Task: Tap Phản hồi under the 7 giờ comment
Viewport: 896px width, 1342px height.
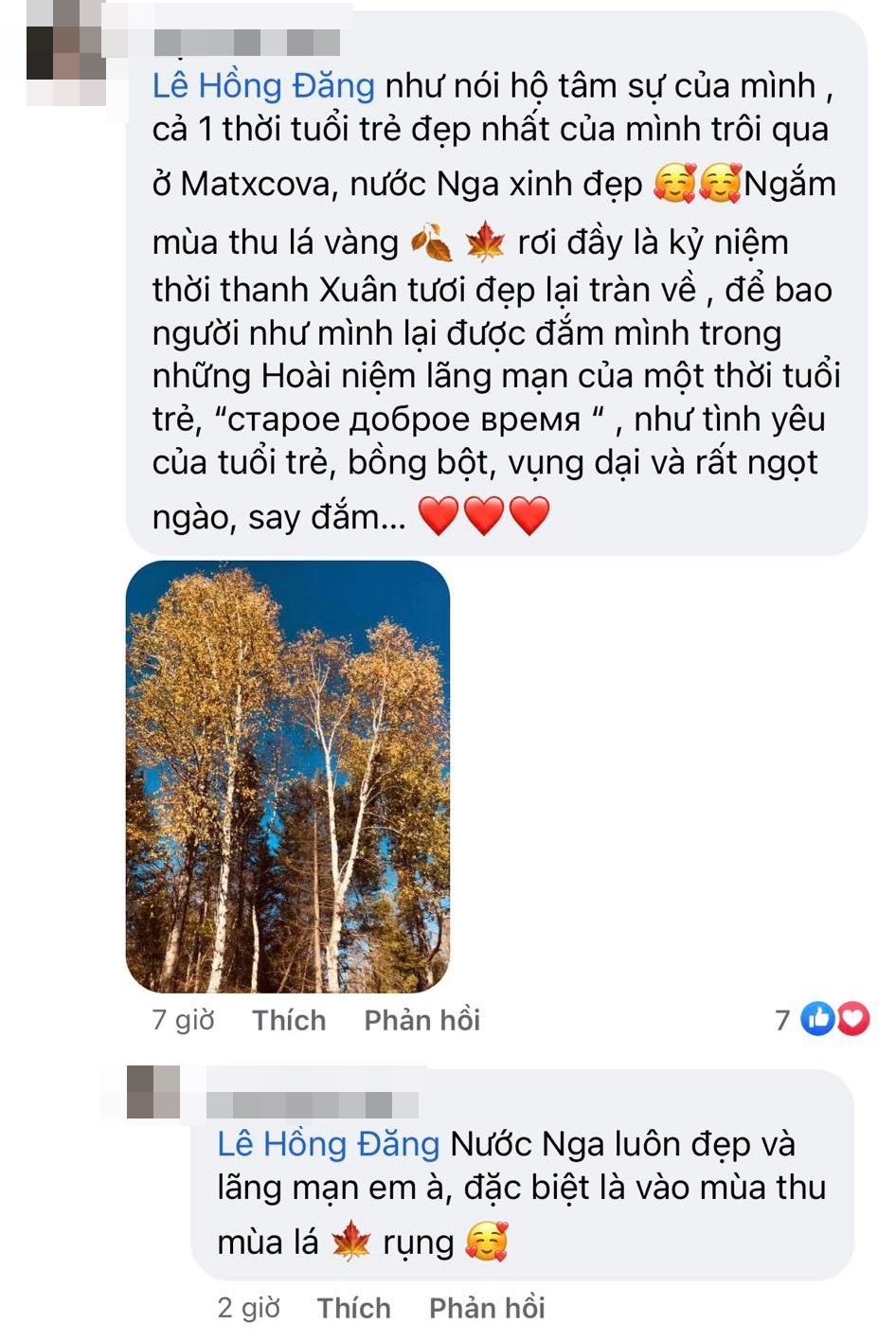Action: pyautogui.click(x=422, y=1020)
